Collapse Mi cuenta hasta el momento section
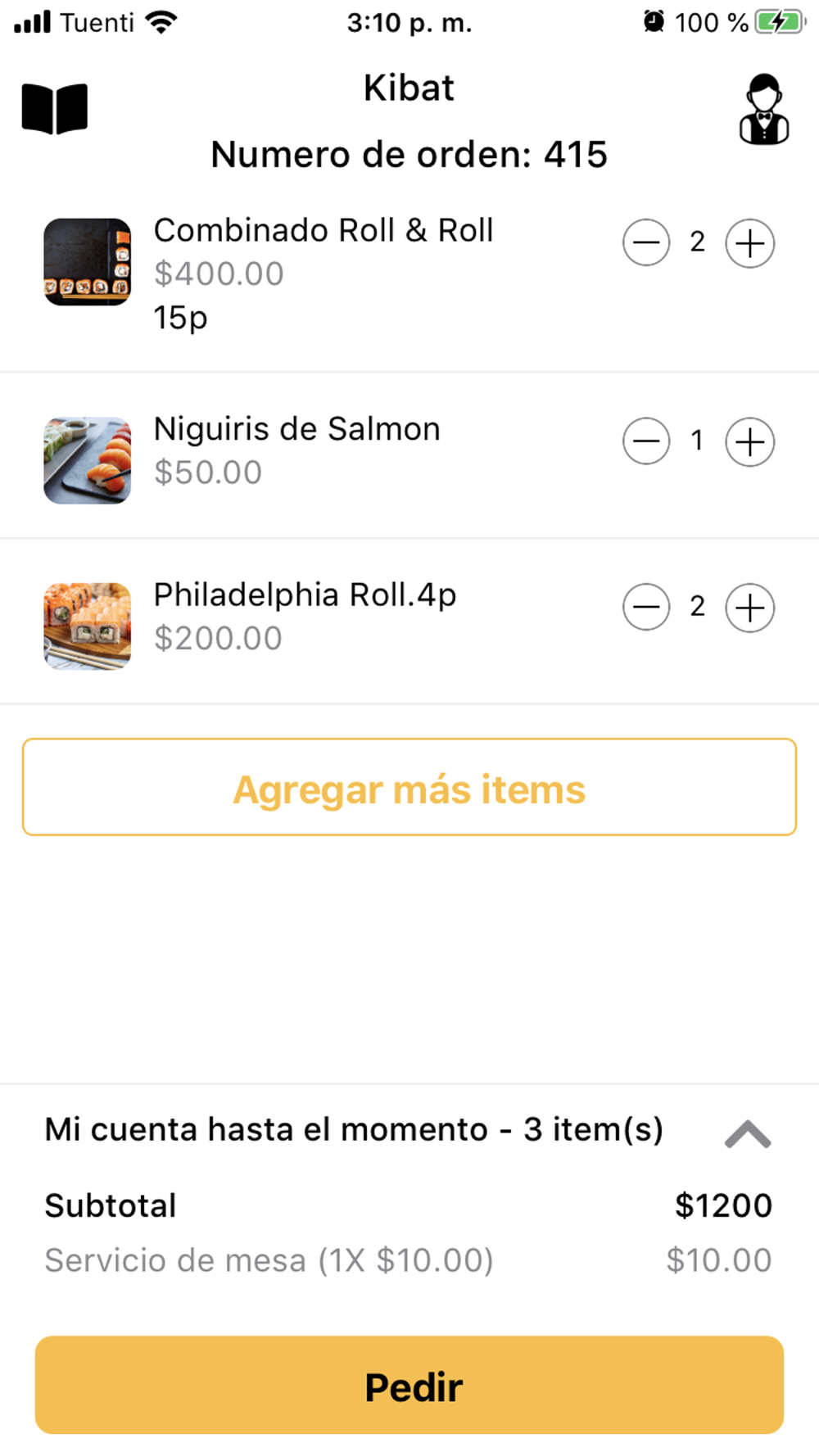Viewport: 819px width, 1456px height. pyautogui.click(x=748, y=1134)
